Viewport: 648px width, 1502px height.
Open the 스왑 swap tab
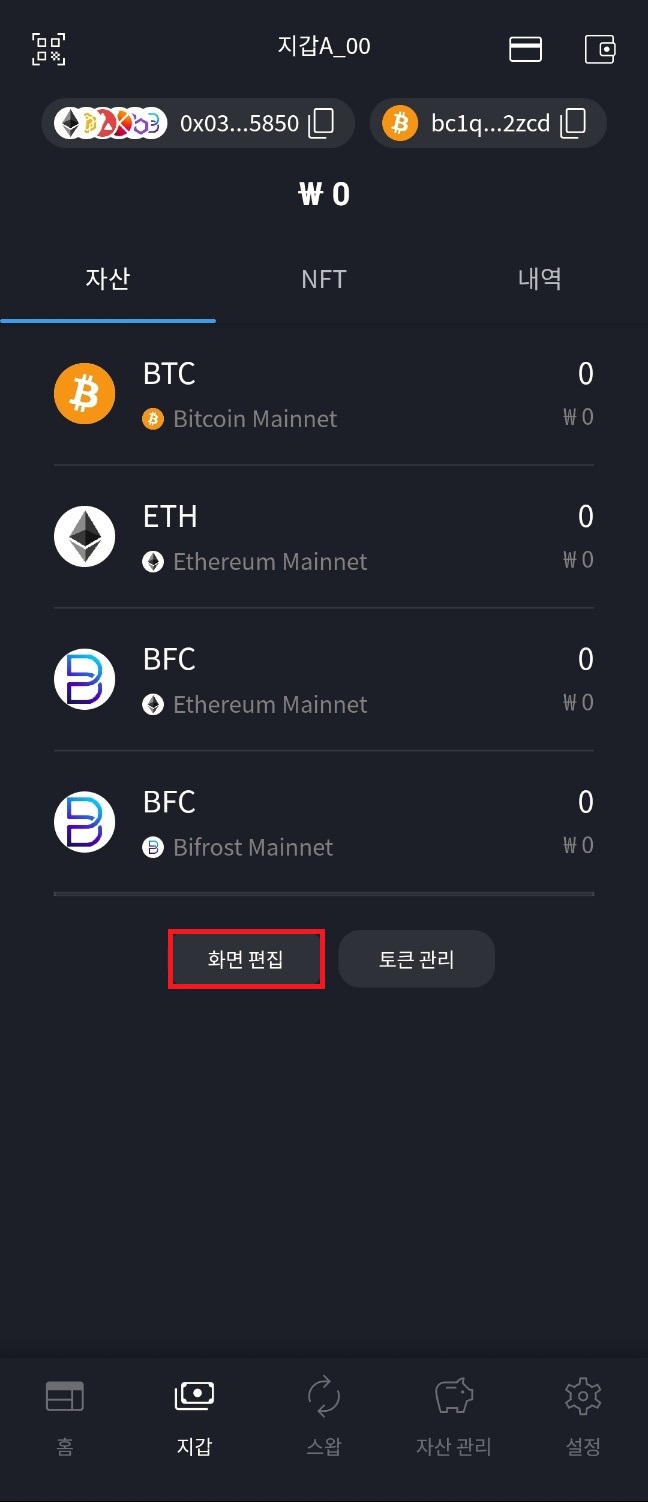[324, 1415]
